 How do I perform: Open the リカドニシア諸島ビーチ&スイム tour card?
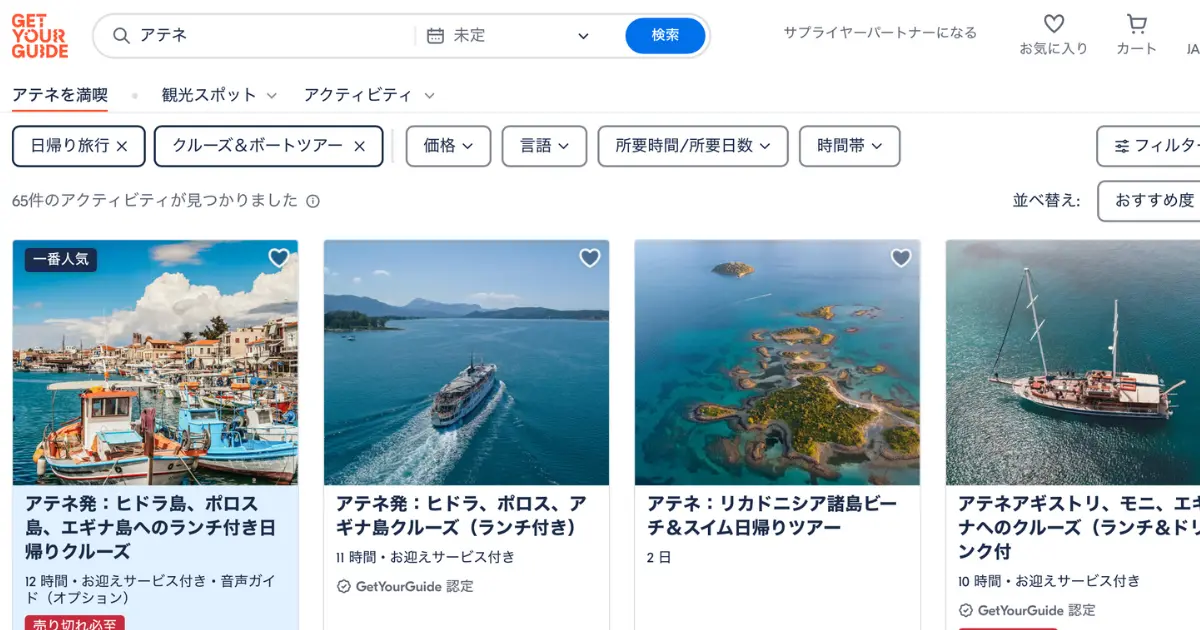771,515
